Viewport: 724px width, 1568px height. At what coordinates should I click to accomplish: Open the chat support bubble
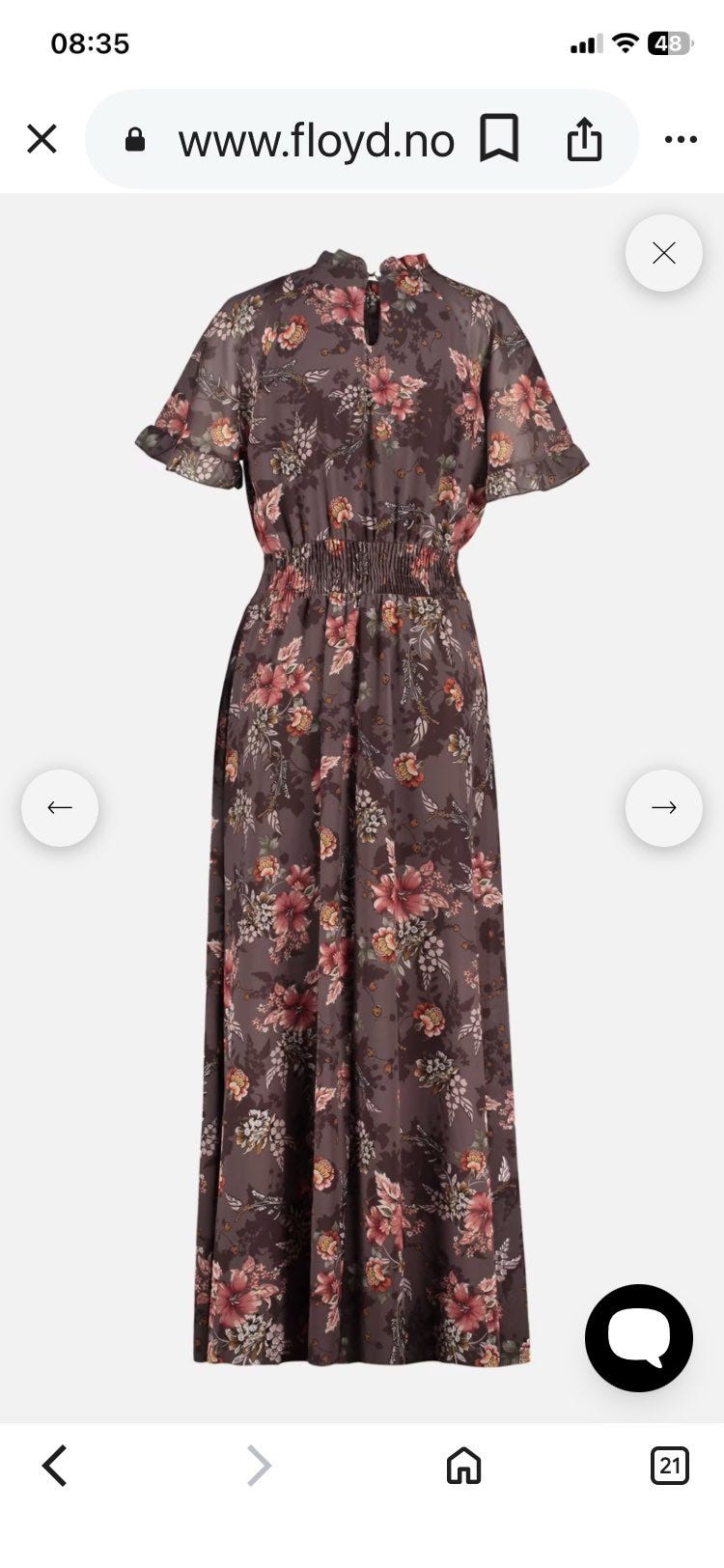click(x=639, y=1338)
